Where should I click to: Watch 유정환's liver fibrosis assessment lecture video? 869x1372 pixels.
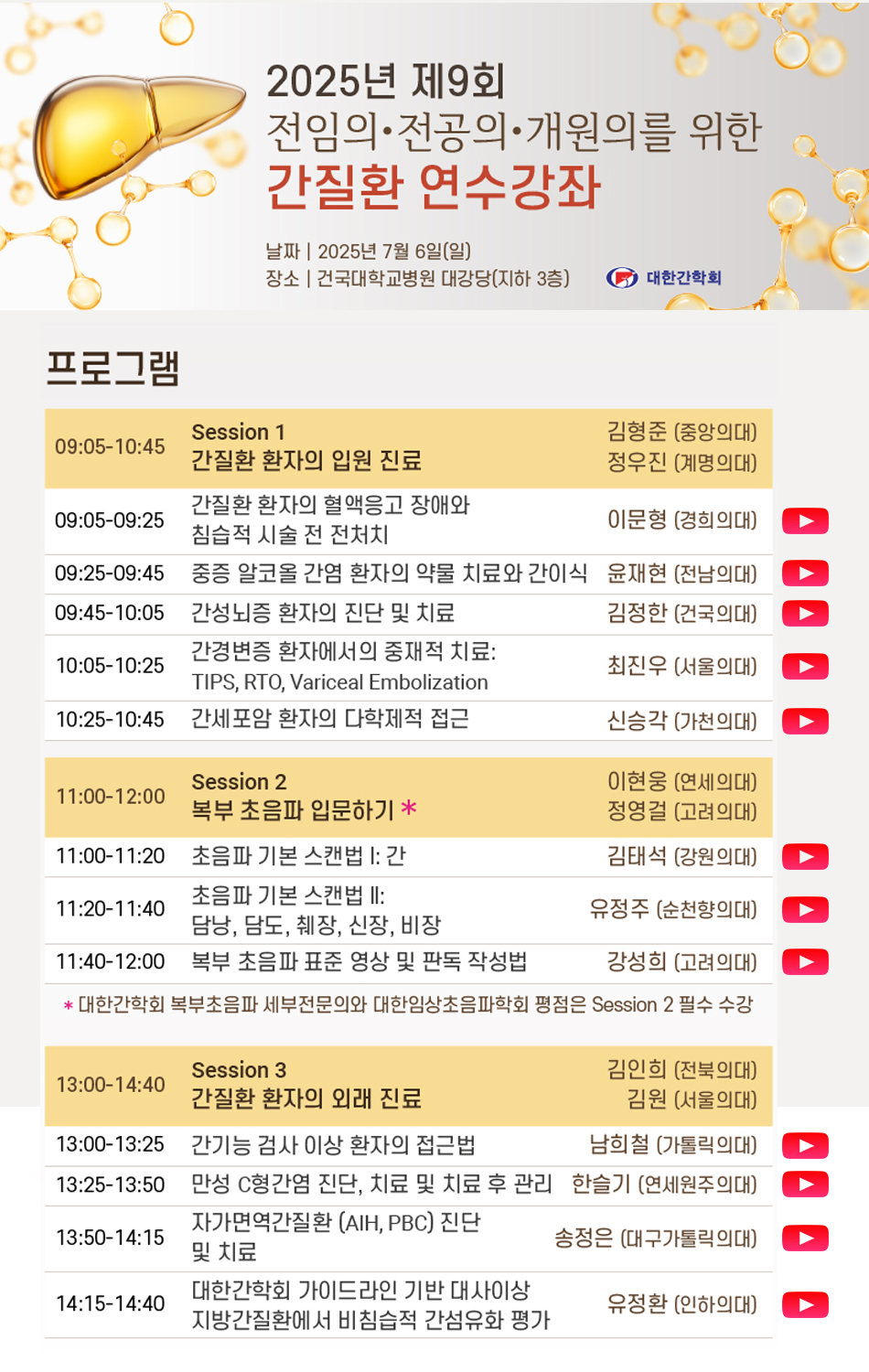click(805, 1304)
